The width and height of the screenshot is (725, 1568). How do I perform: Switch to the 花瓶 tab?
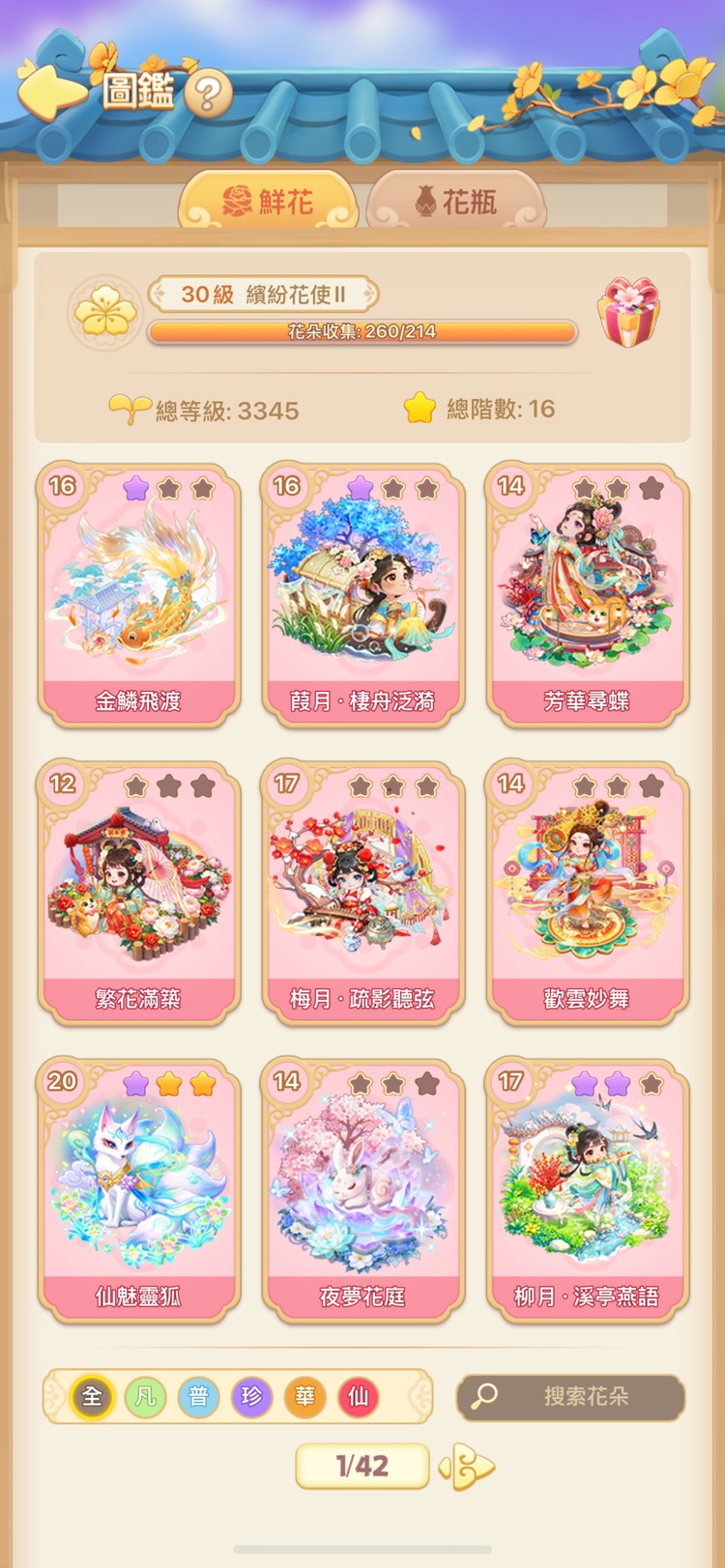pos(456,202)
